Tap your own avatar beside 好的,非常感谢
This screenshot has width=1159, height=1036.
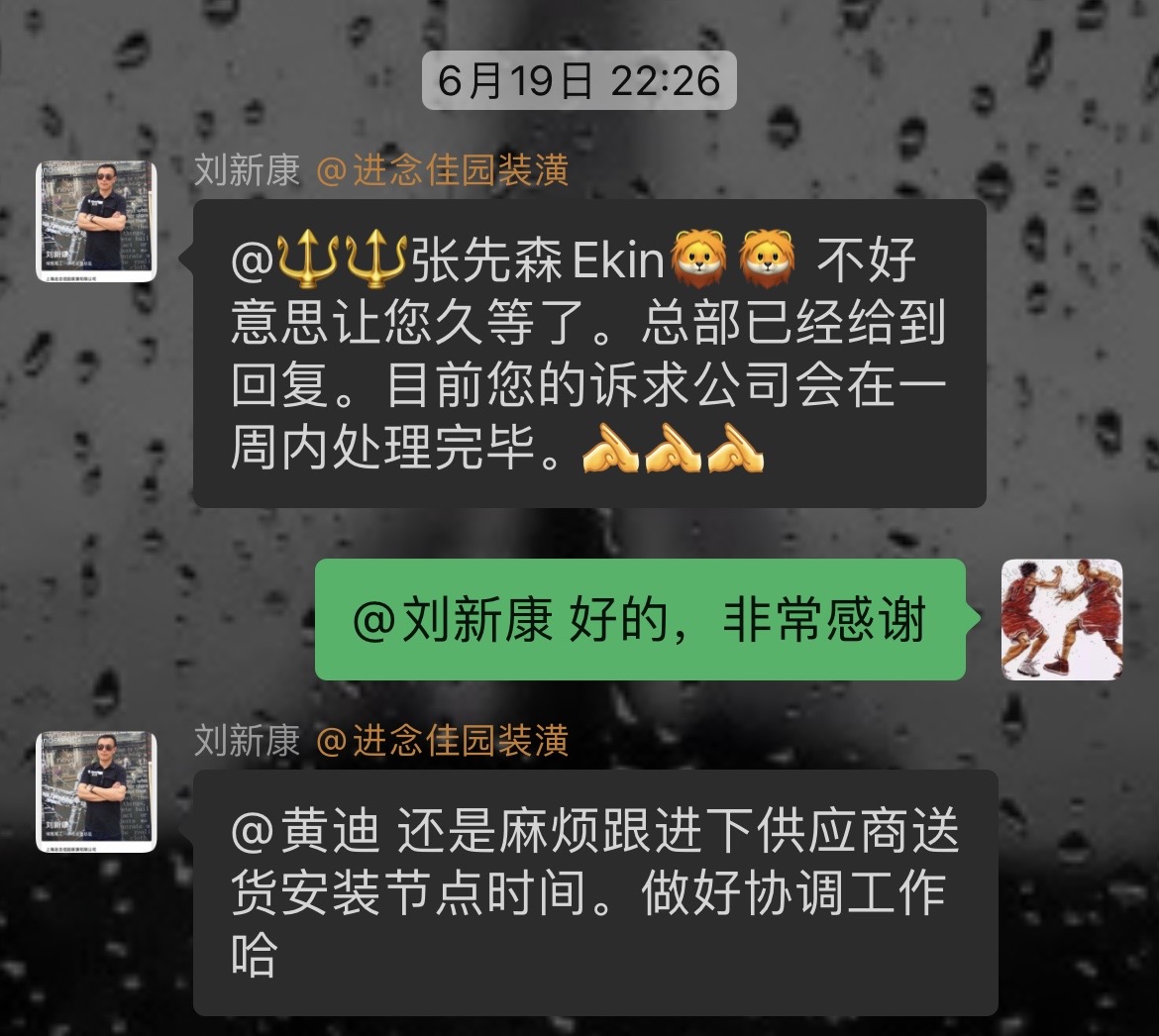(1061, 619)
